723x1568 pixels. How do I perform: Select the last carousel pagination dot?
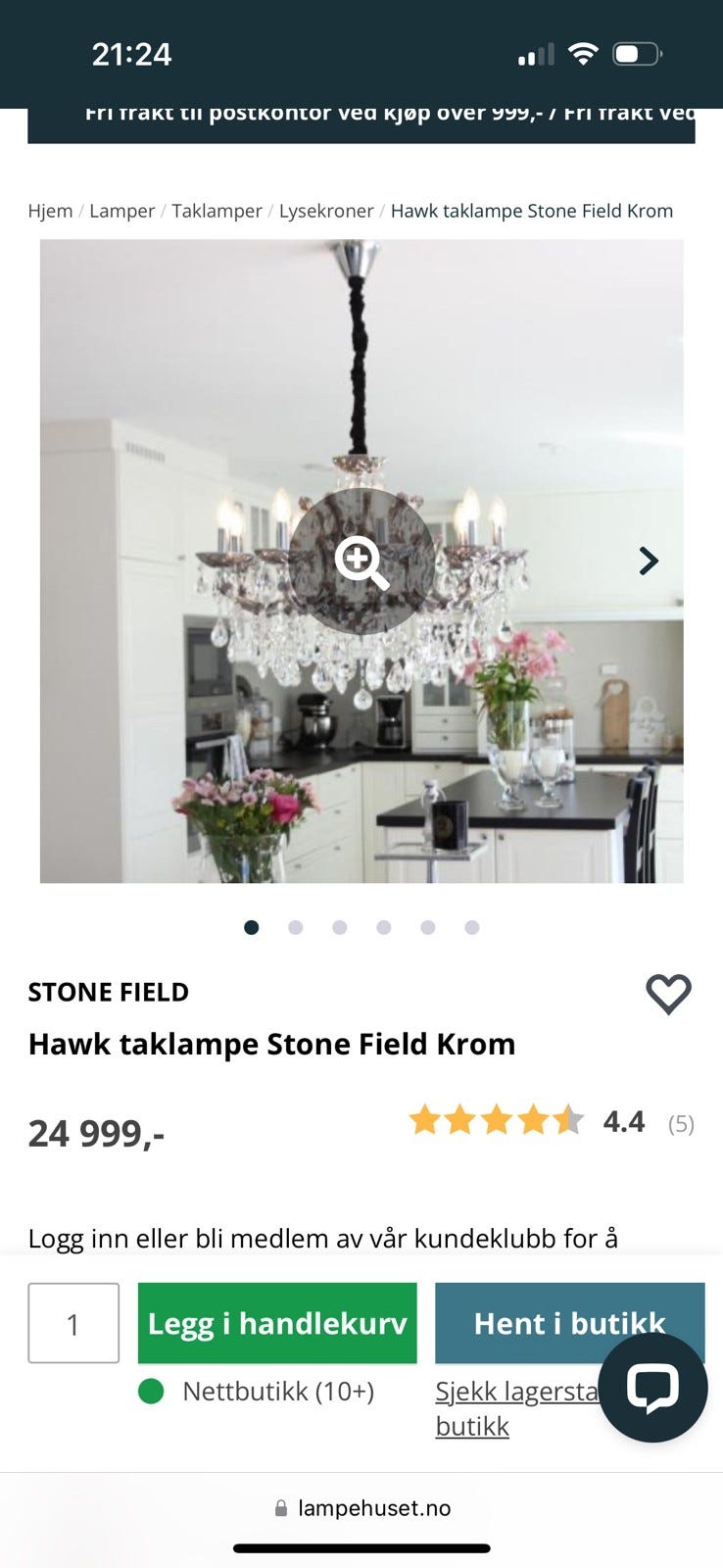tap(471, 927)
